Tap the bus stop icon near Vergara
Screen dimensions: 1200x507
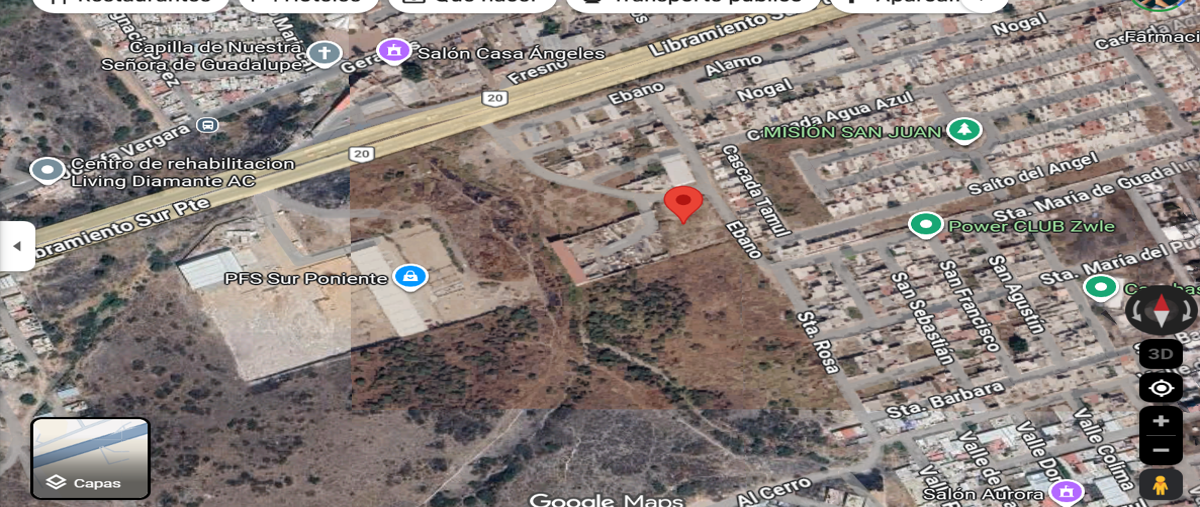tap(208, 125)
